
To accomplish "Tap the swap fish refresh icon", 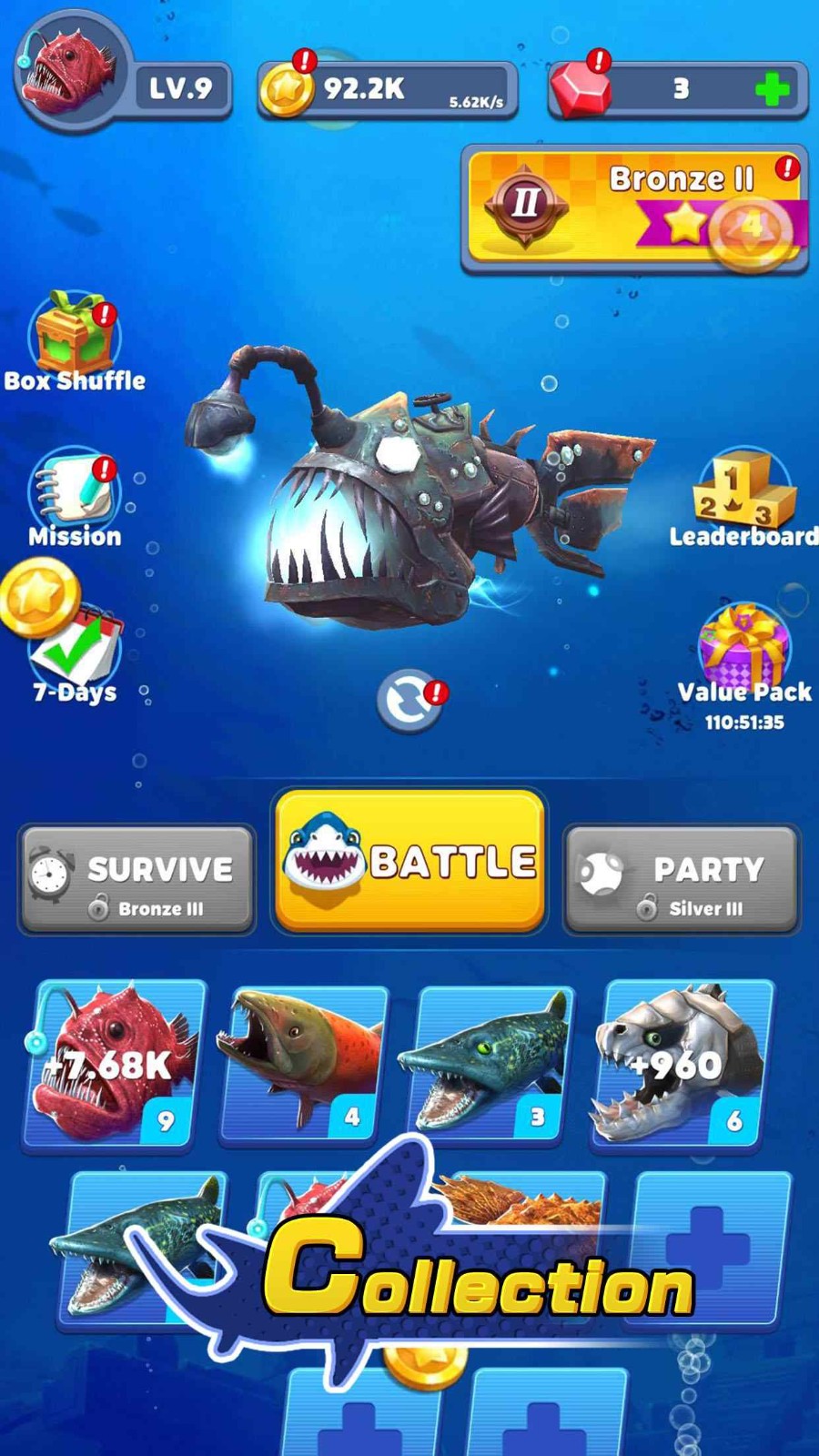I will coord(409,702).
